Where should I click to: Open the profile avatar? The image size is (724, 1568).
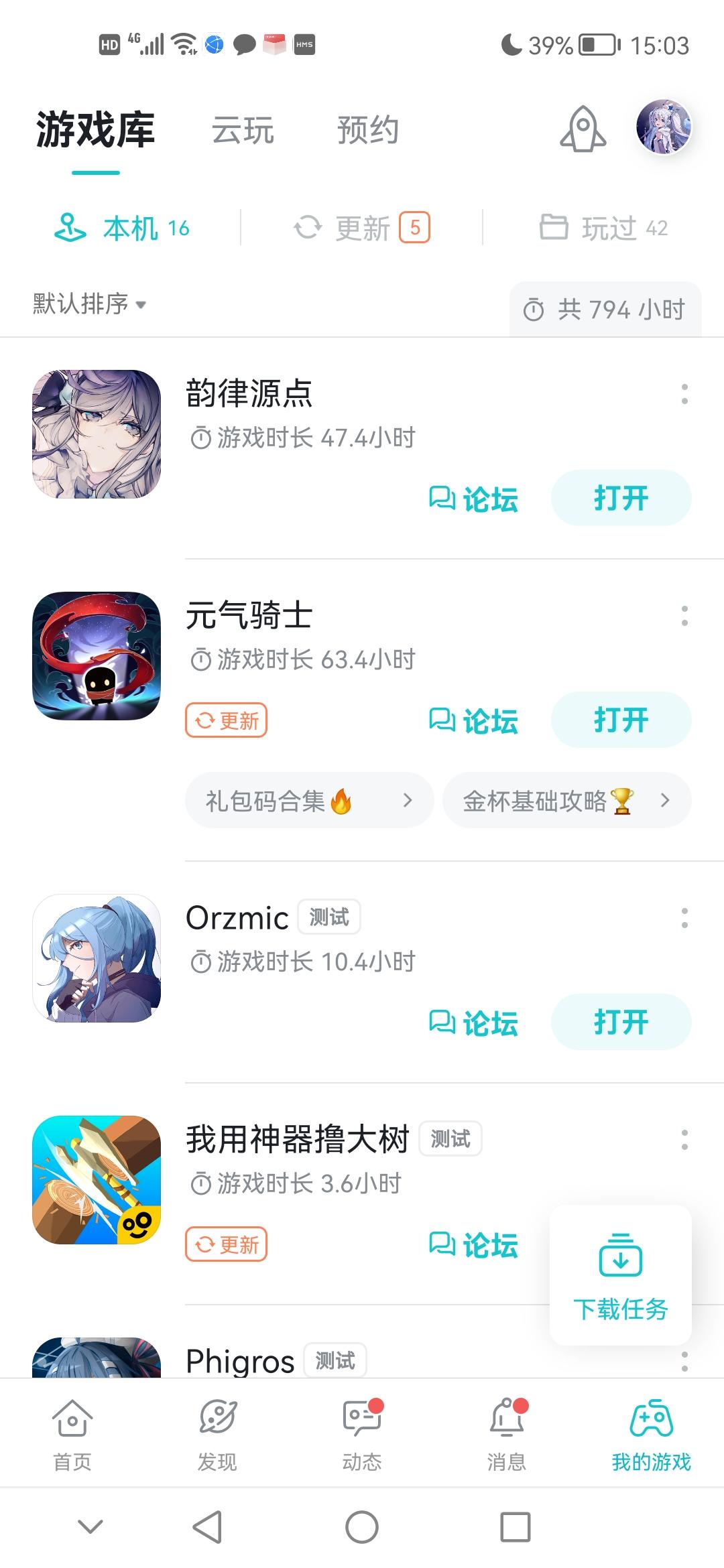[x=664, y=127]
